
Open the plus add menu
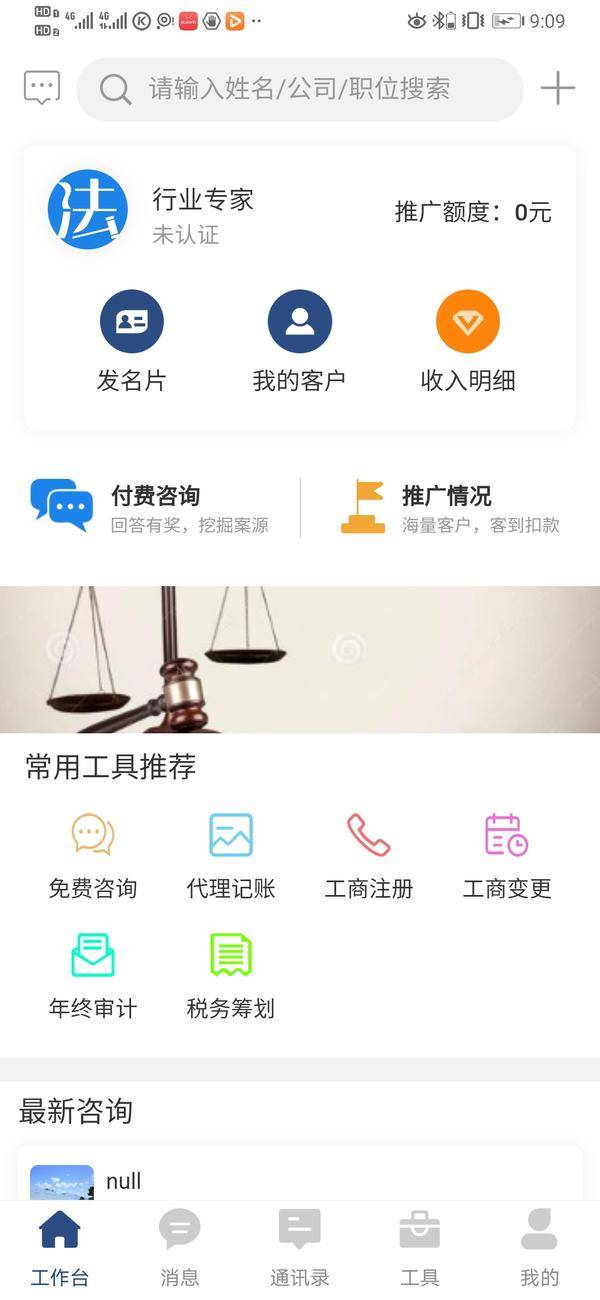pyautogui.click(x=557, y=89)
